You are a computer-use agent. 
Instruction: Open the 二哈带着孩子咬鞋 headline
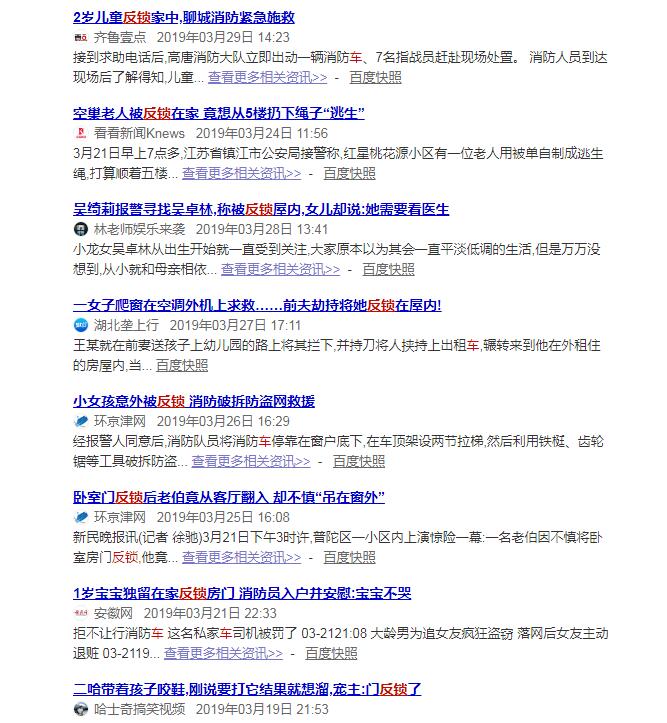tap(246, 689)
